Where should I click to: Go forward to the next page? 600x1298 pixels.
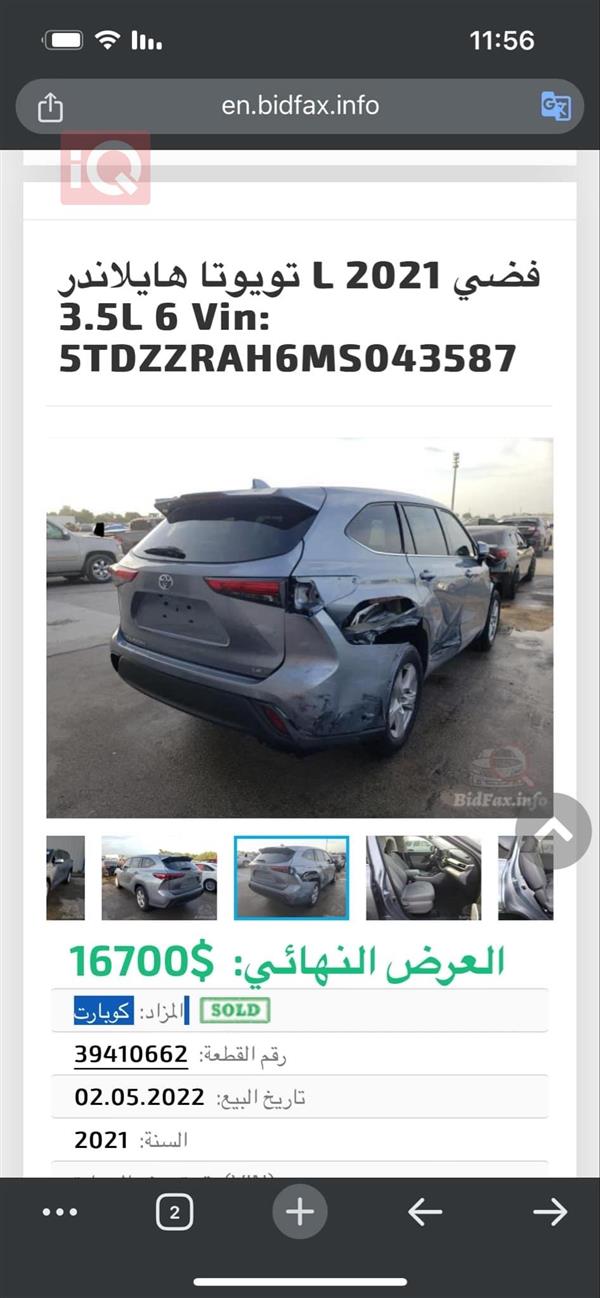tap(550, 1213)
